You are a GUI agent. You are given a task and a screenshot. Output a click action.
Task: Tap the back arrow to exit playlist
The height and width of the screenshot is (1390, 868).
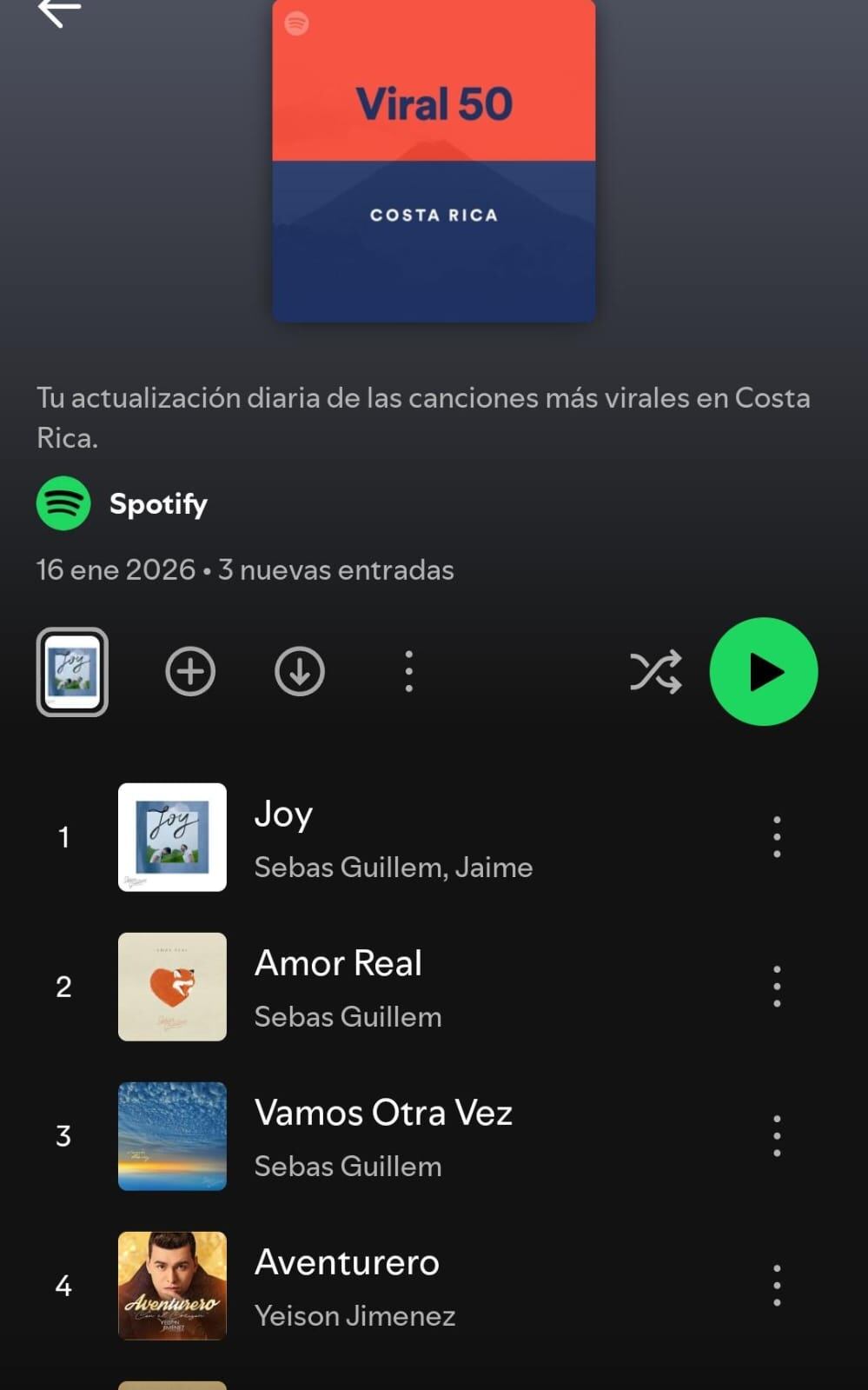pos(57,12)
